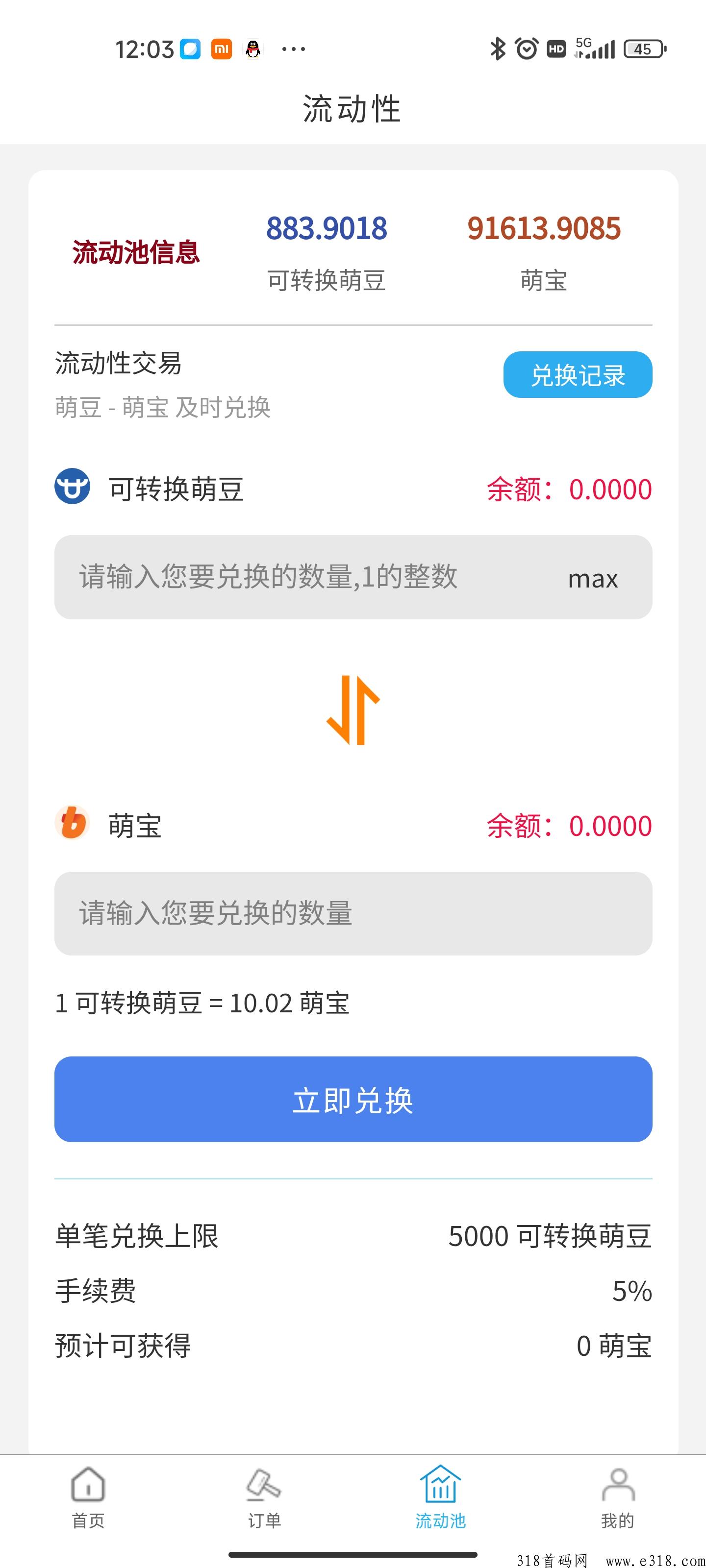Swap exchange direction with the orange arrows
The image size is (706, 1568).
(x=353, y=710)
